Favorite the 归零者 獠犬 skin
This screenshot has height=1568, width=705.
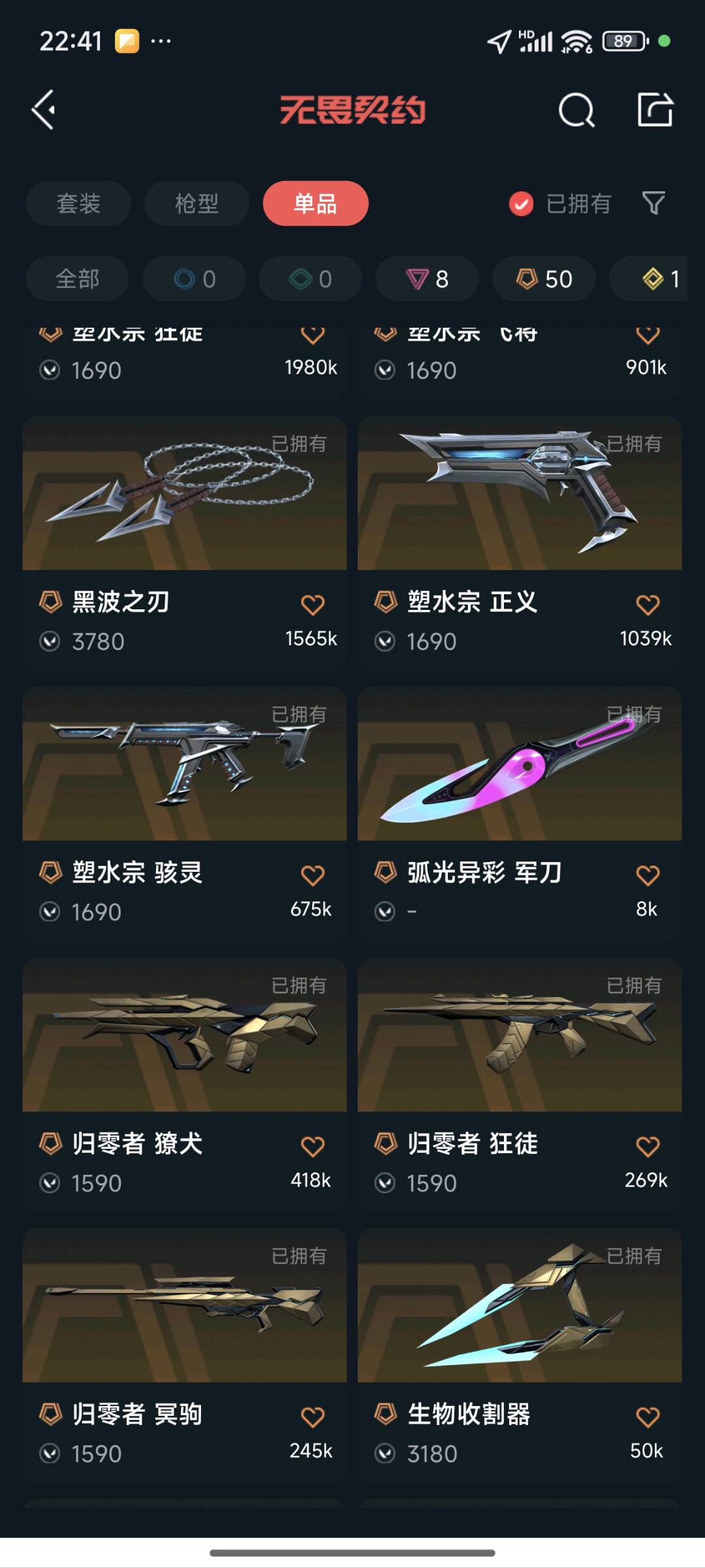click(313, 1147)
